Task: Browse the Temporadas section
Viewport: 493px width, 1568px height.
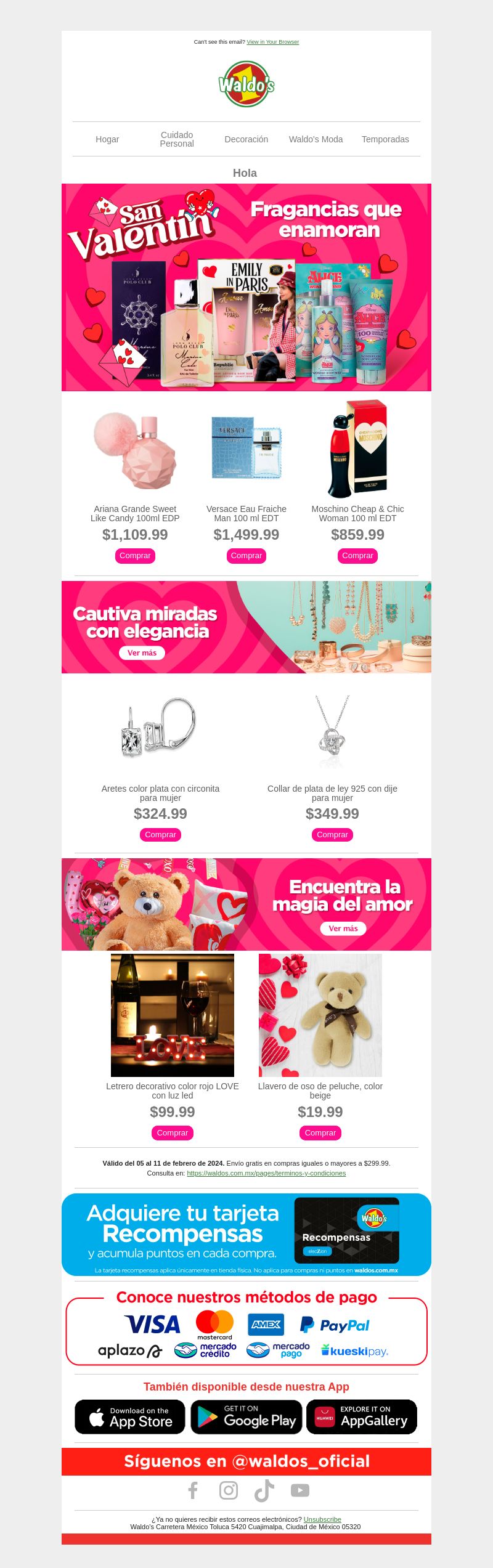Action: [x=385, y=139]
